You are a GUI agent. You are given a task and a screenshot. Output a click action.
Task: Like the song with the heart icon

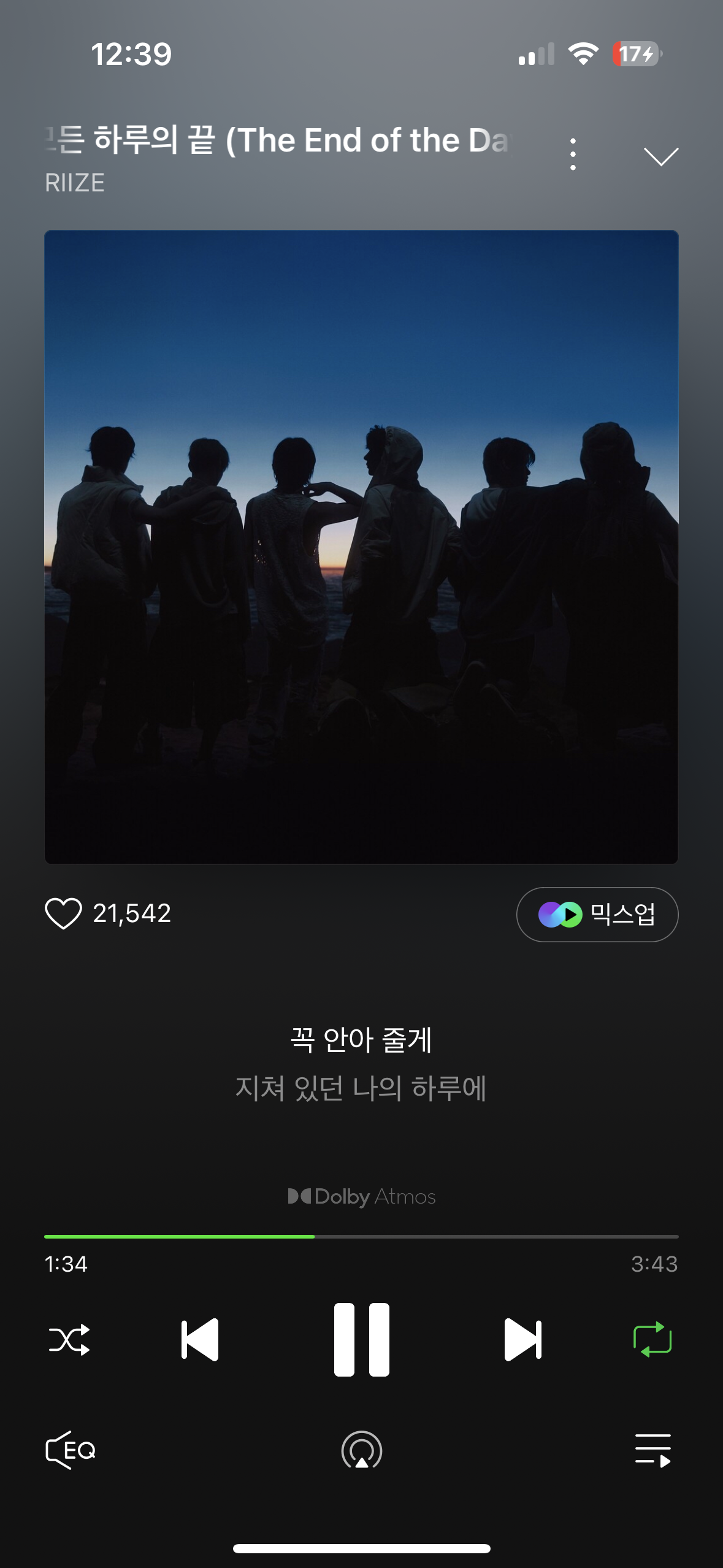63,913
